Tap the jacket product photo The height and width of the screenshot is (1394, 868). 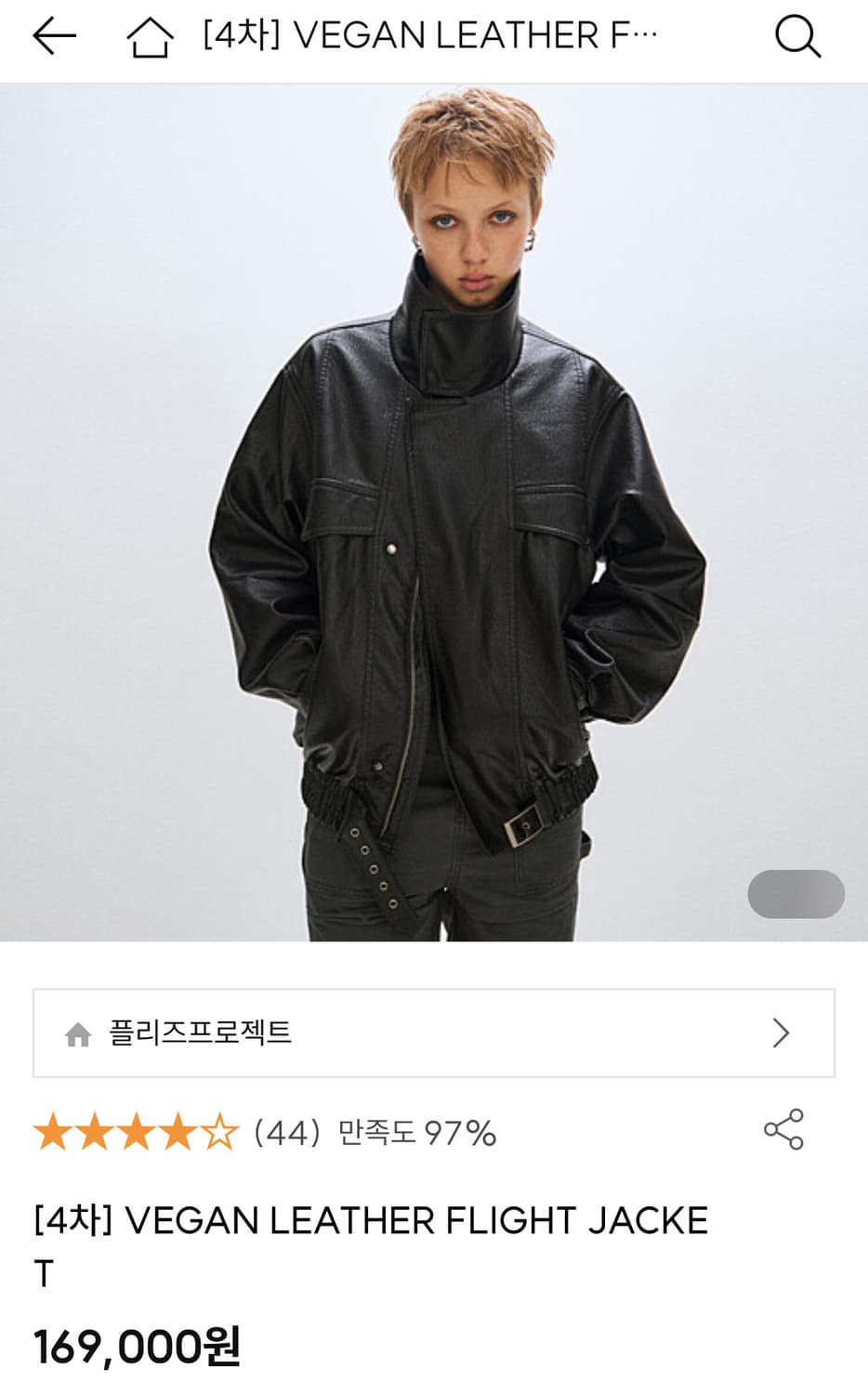[x=434, y=511]
